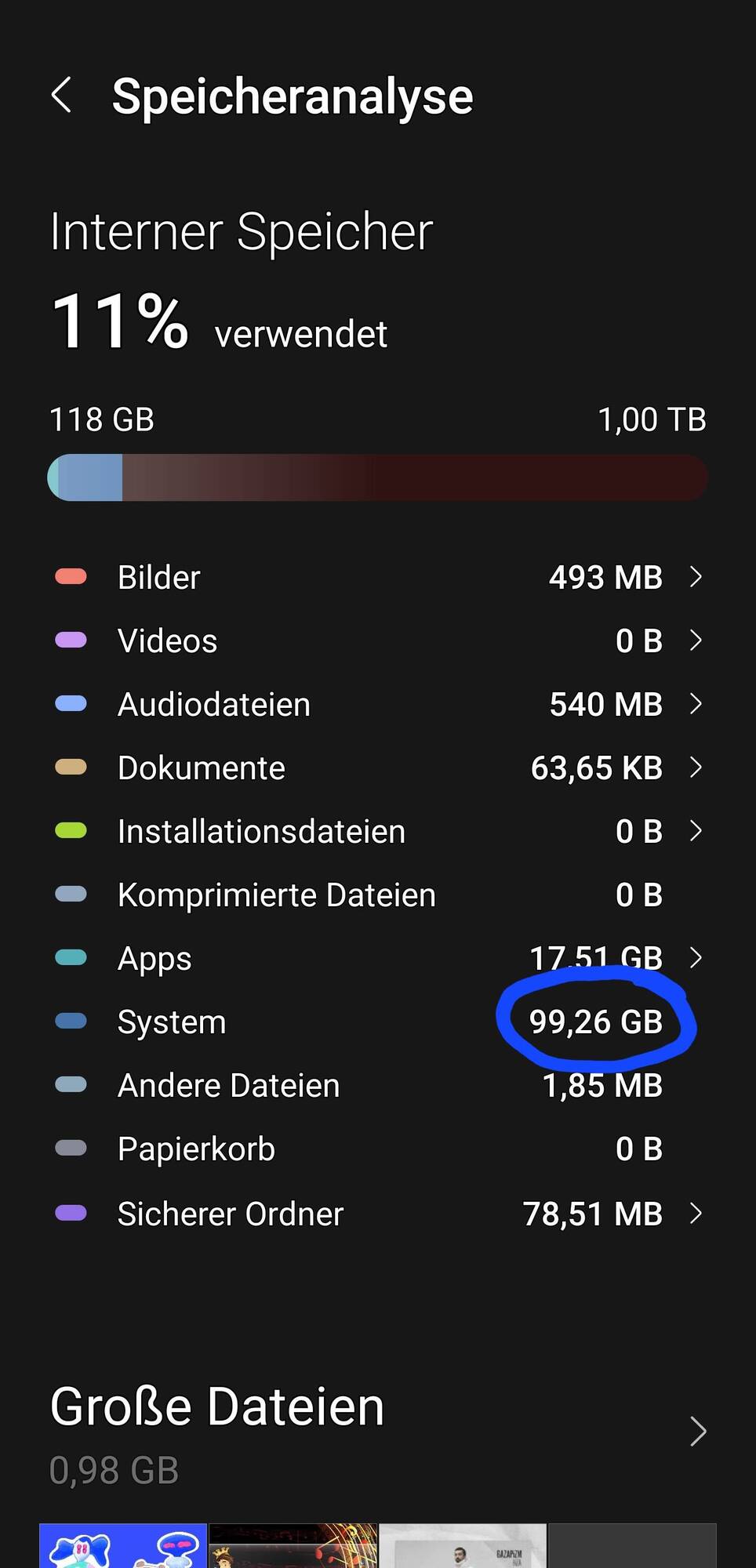Open Sicherer Ordner storage
Viewport: 756px width, 1568px height.
coord(376,1214)
